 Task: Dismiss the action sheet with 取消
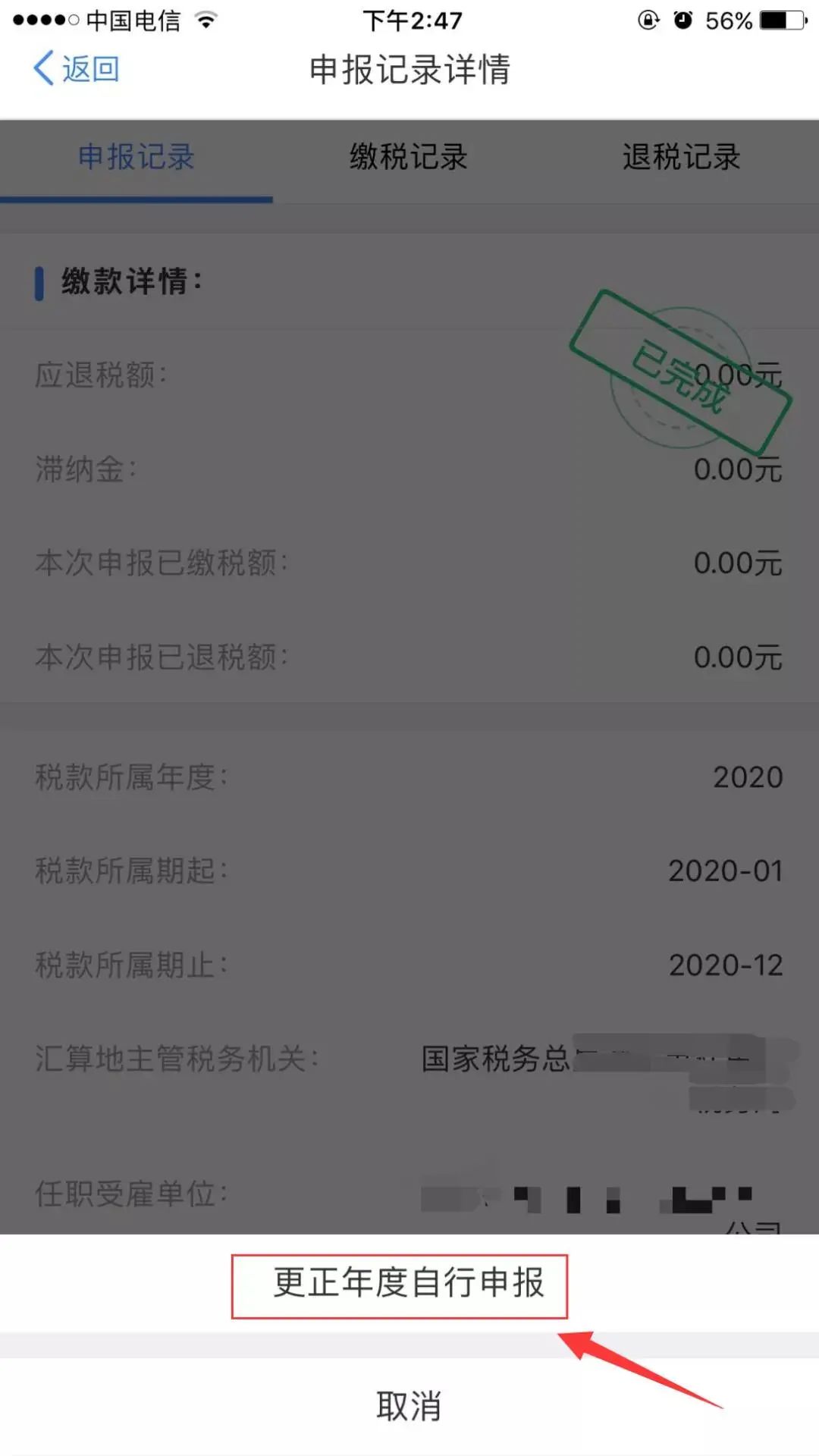click(409, 1407)
